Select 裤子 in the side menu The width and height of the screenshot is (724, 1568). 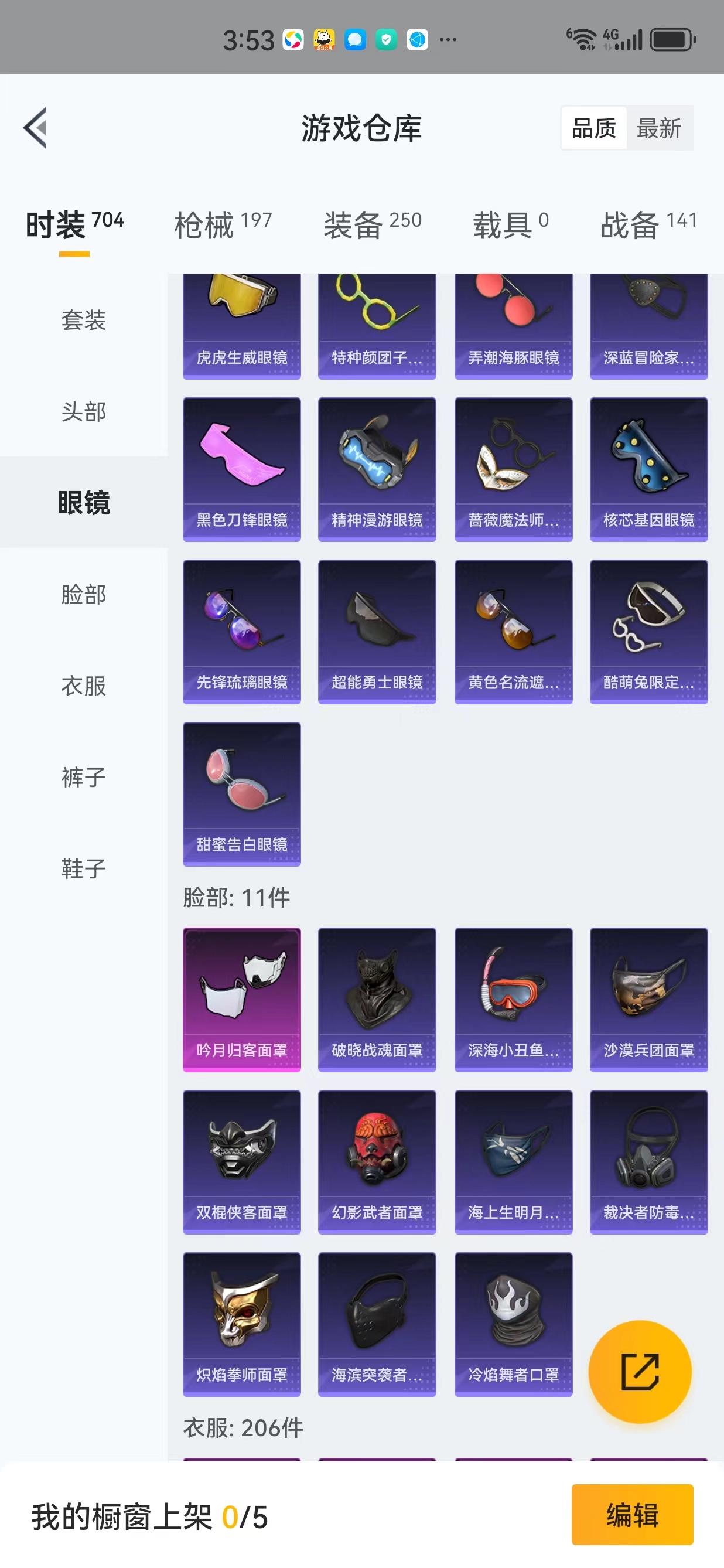[84, 777]
